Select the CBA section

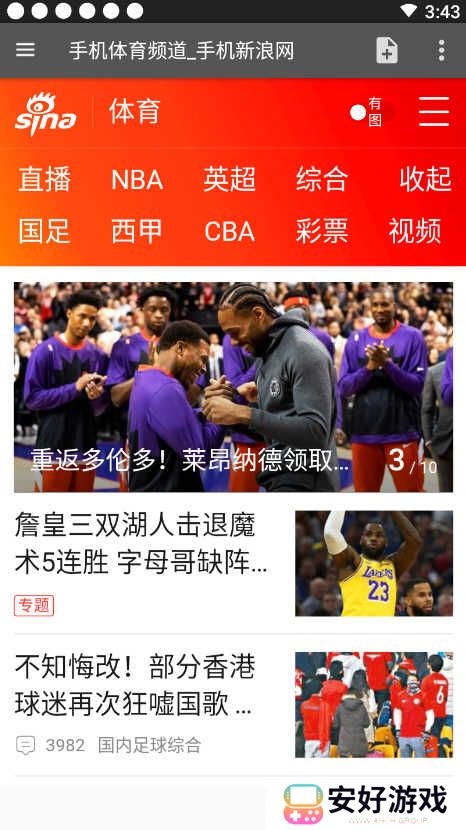(229, 232)
